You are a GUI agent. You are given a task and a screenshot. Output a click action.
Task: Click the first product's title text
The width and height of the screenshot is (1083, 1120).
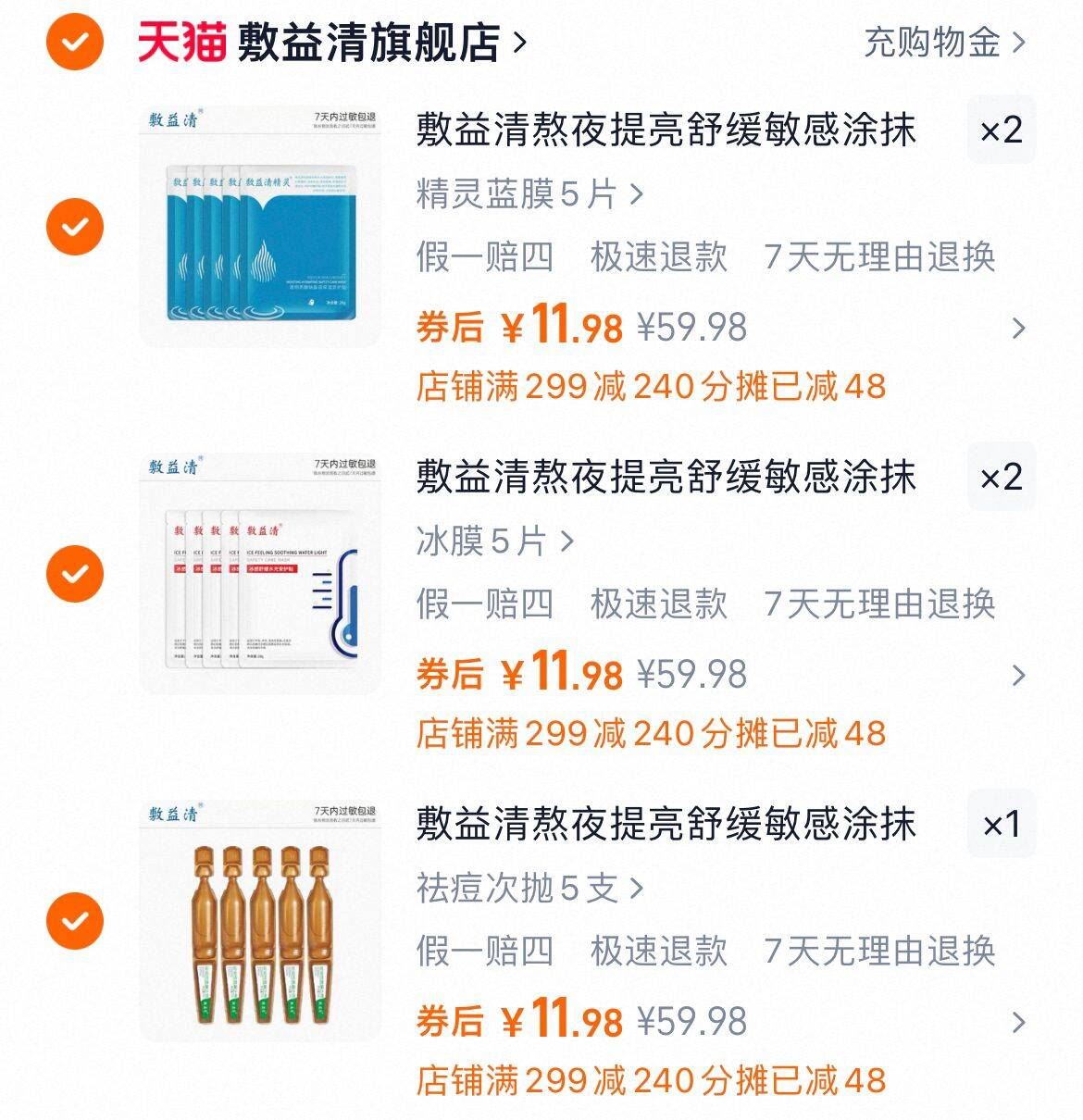pos(665,130)
